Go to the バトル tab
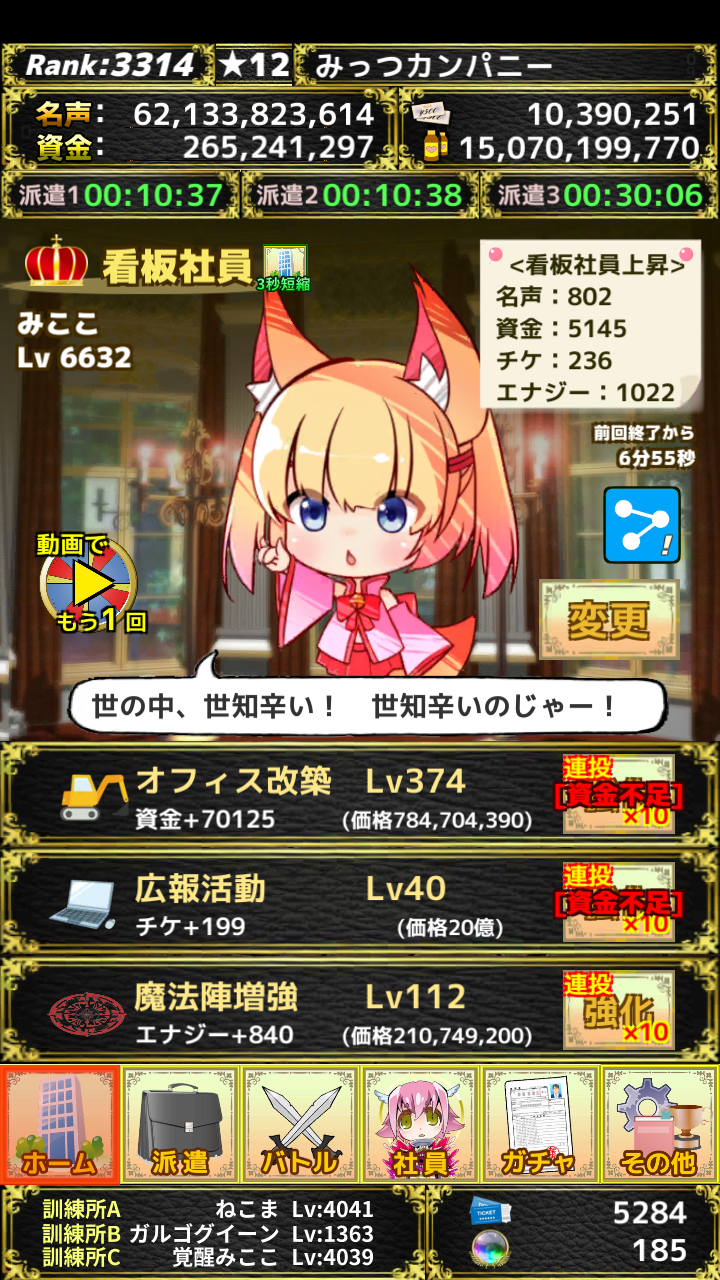 pos(300,1124)
